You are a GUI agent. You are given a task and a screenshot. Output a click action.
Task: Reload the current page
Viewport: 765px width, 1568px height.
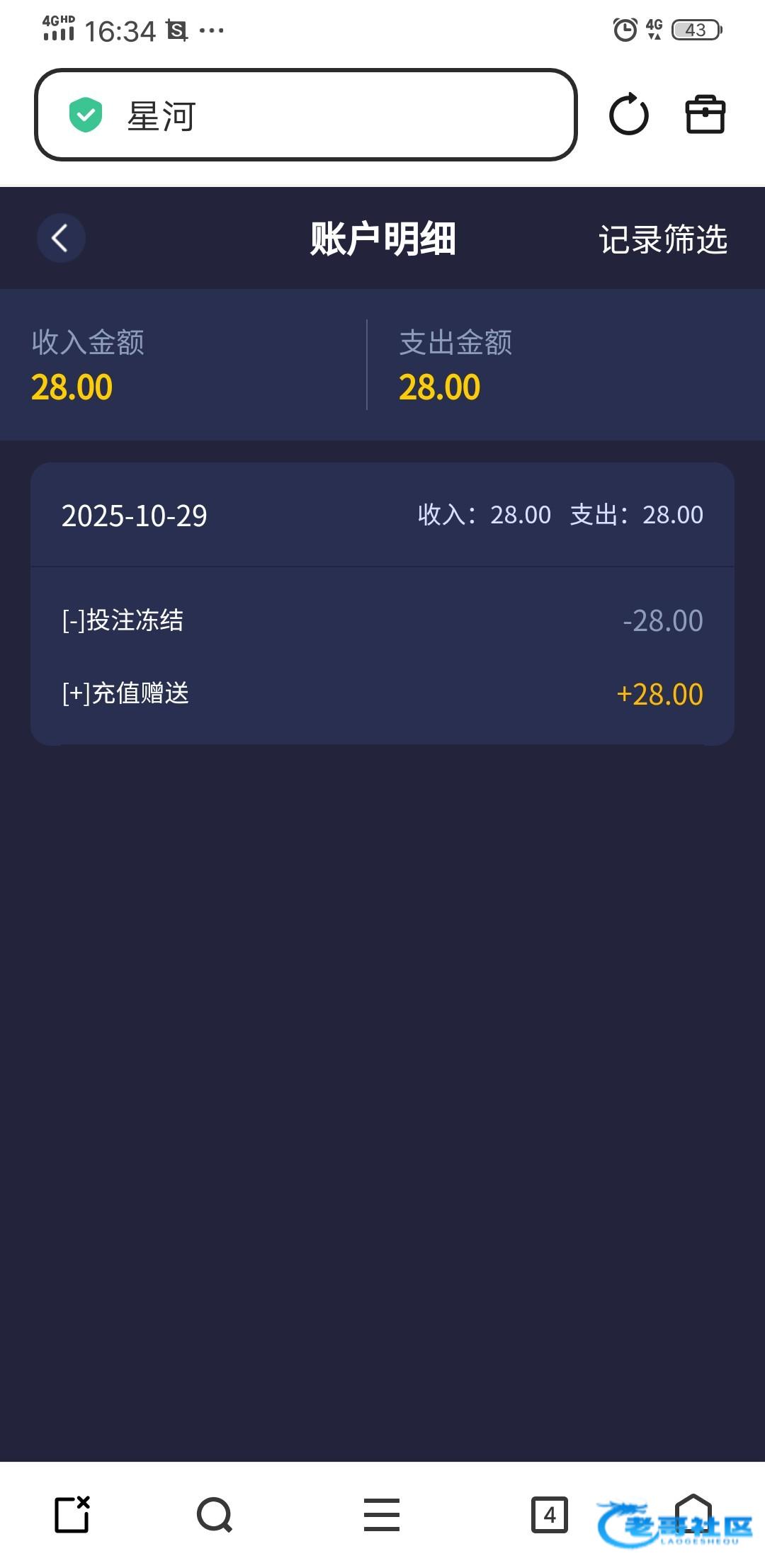[x=628, y=115]
